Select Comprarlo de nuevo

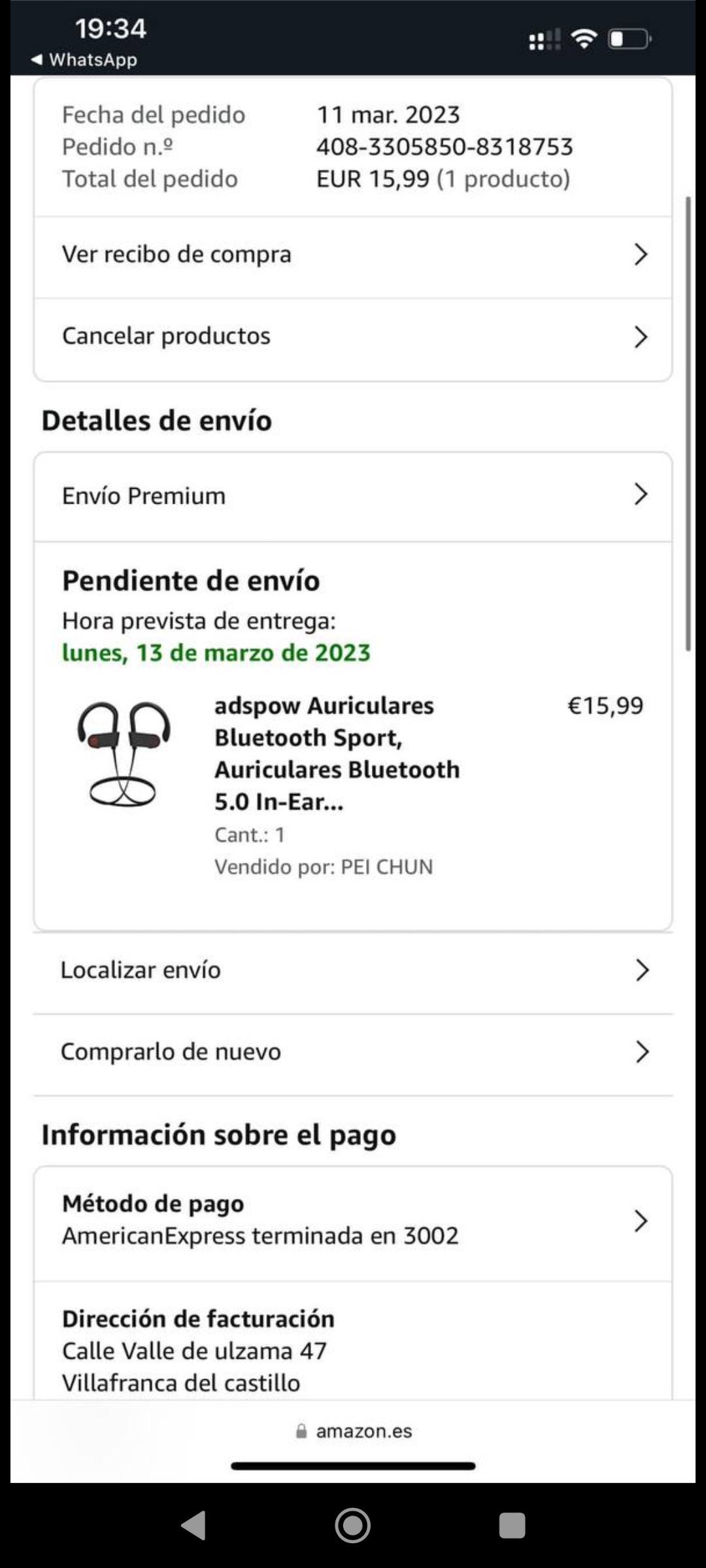point(353,1052)
